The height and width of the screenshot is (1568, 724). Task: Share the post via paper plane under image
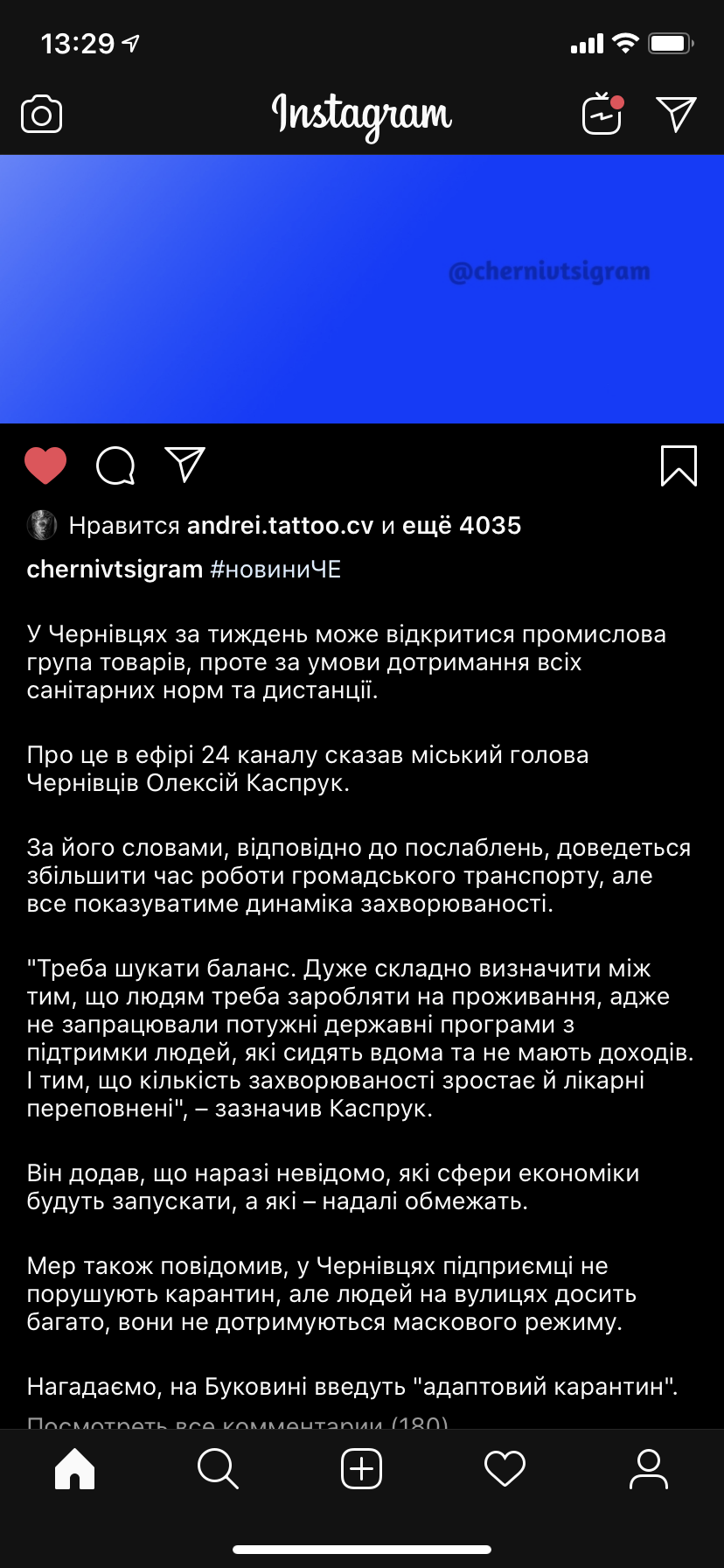coord(184,465)
